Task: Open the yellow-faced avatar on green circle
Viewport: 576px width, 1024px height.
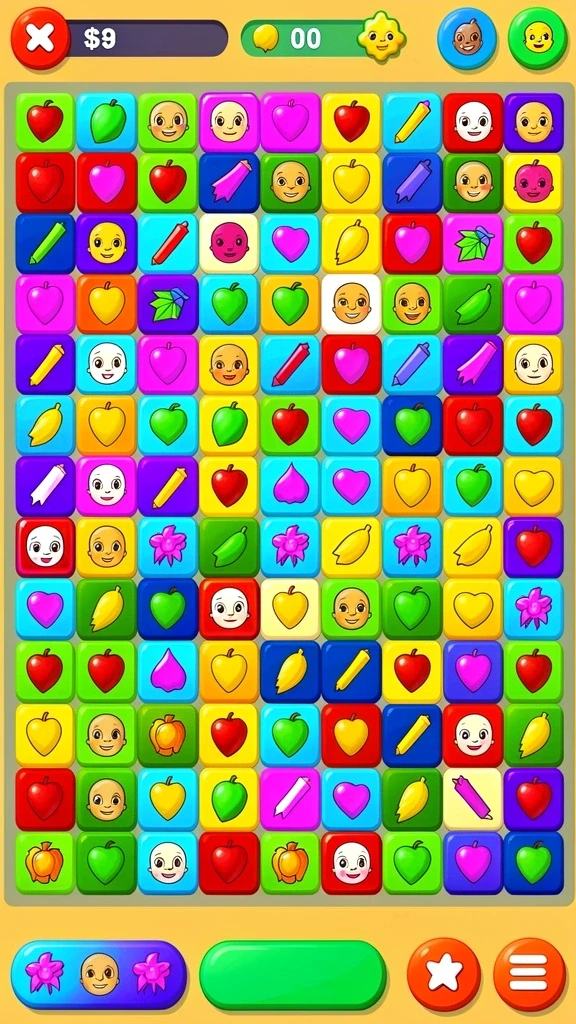Action: tap(537, 38)
